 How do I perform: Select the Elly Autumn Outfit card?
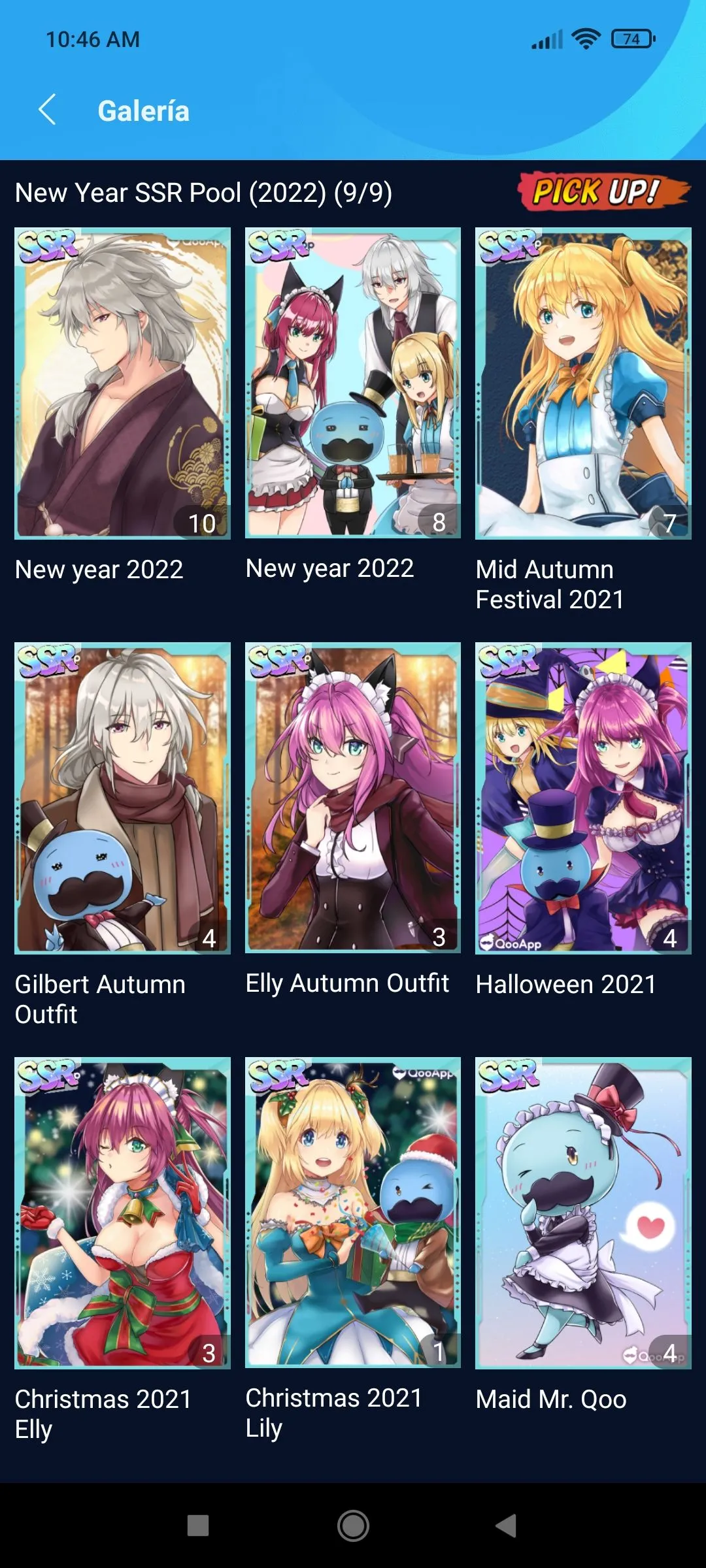353,798
